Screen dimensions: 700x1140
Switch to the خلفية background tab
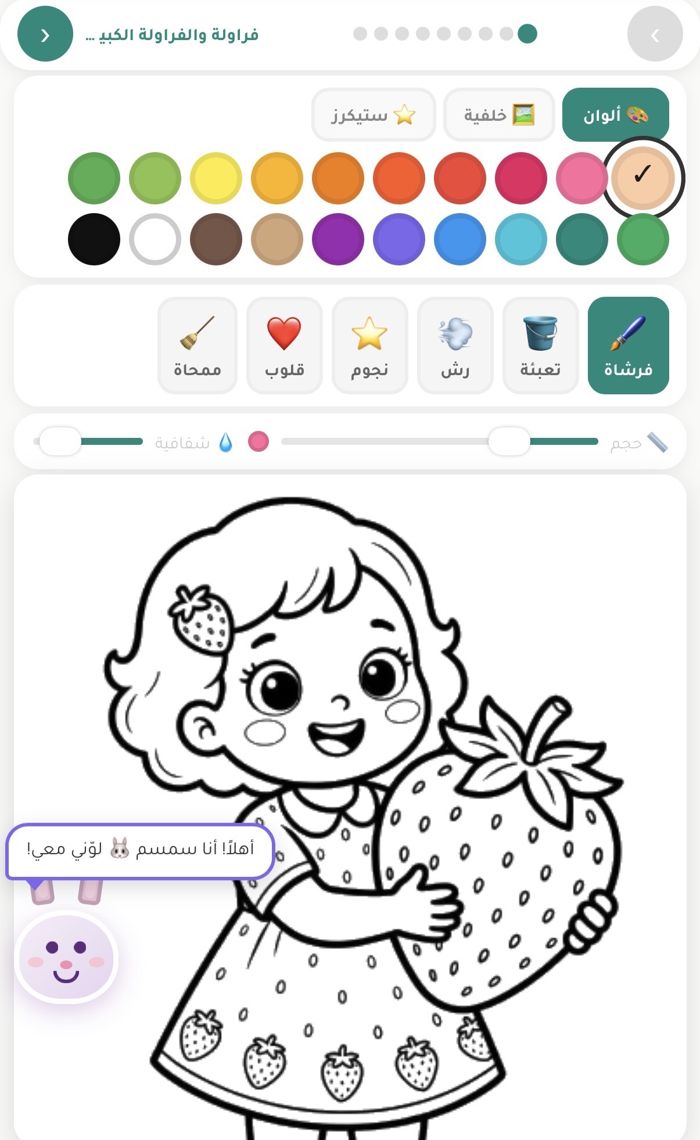499,114
